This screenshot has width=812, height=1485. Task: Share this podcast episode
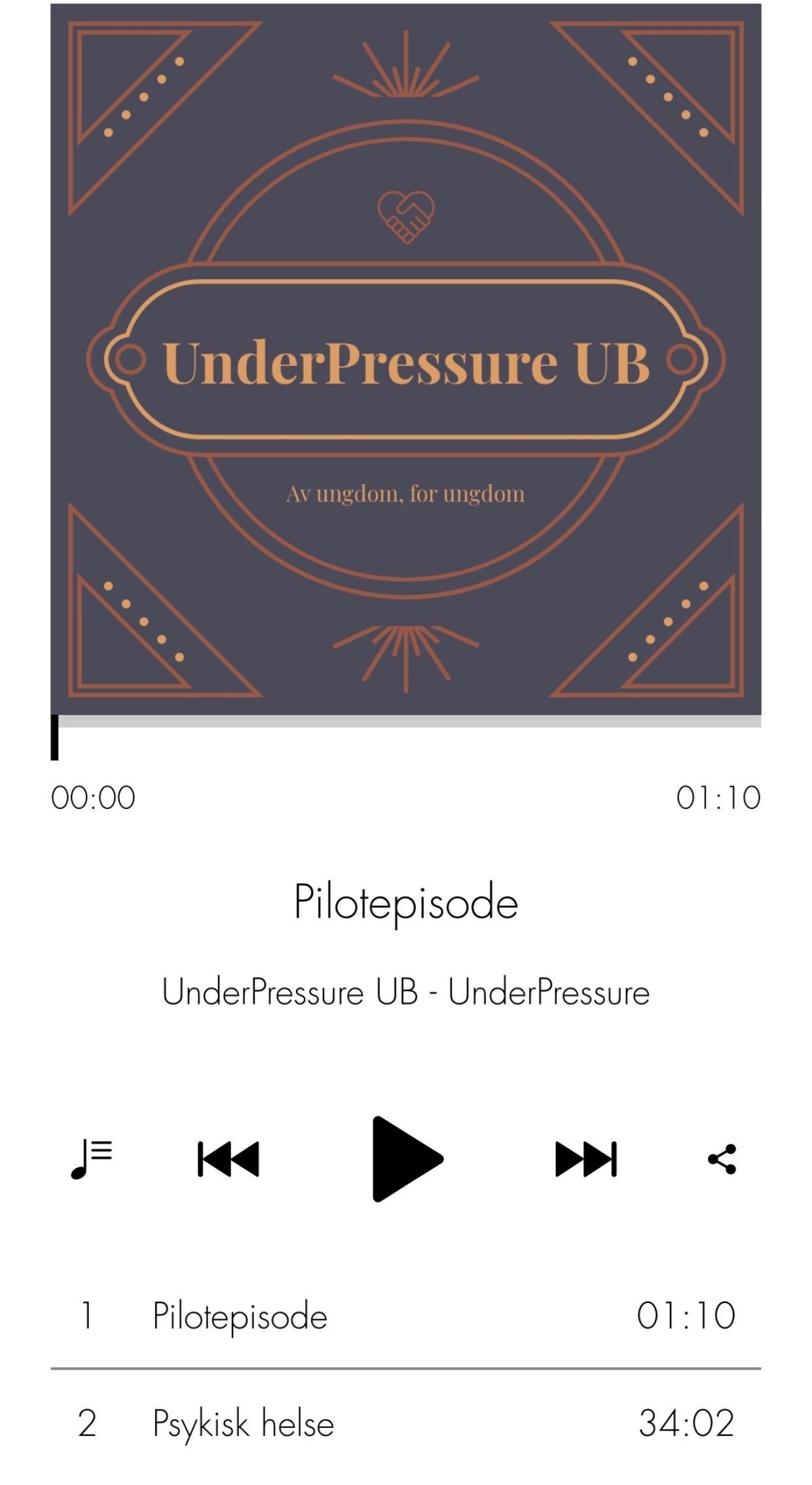pyautogui.click(x=722, y=1159)
